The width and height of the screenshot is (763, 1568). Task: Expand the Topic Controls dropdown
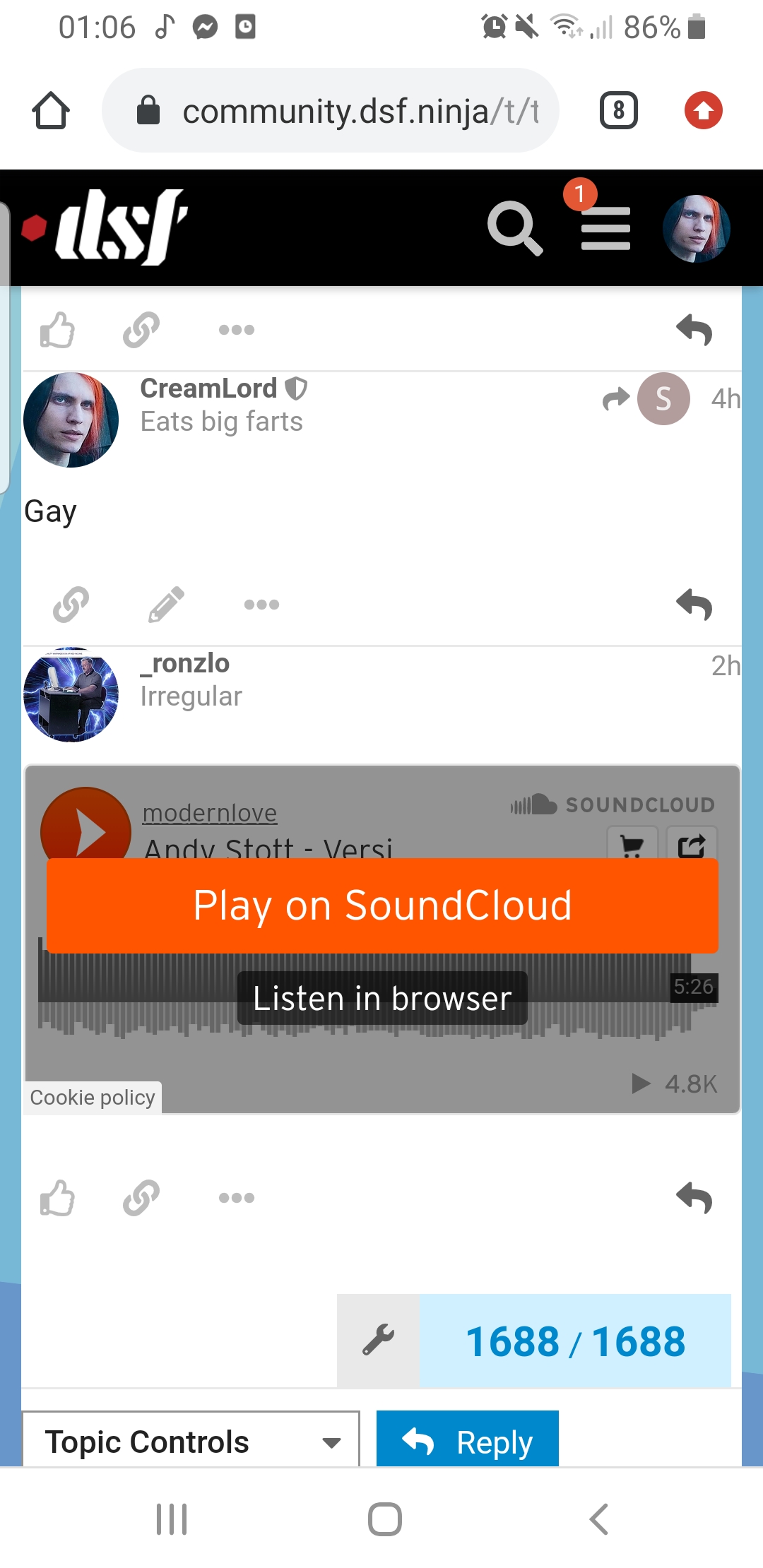point(191,1441)
